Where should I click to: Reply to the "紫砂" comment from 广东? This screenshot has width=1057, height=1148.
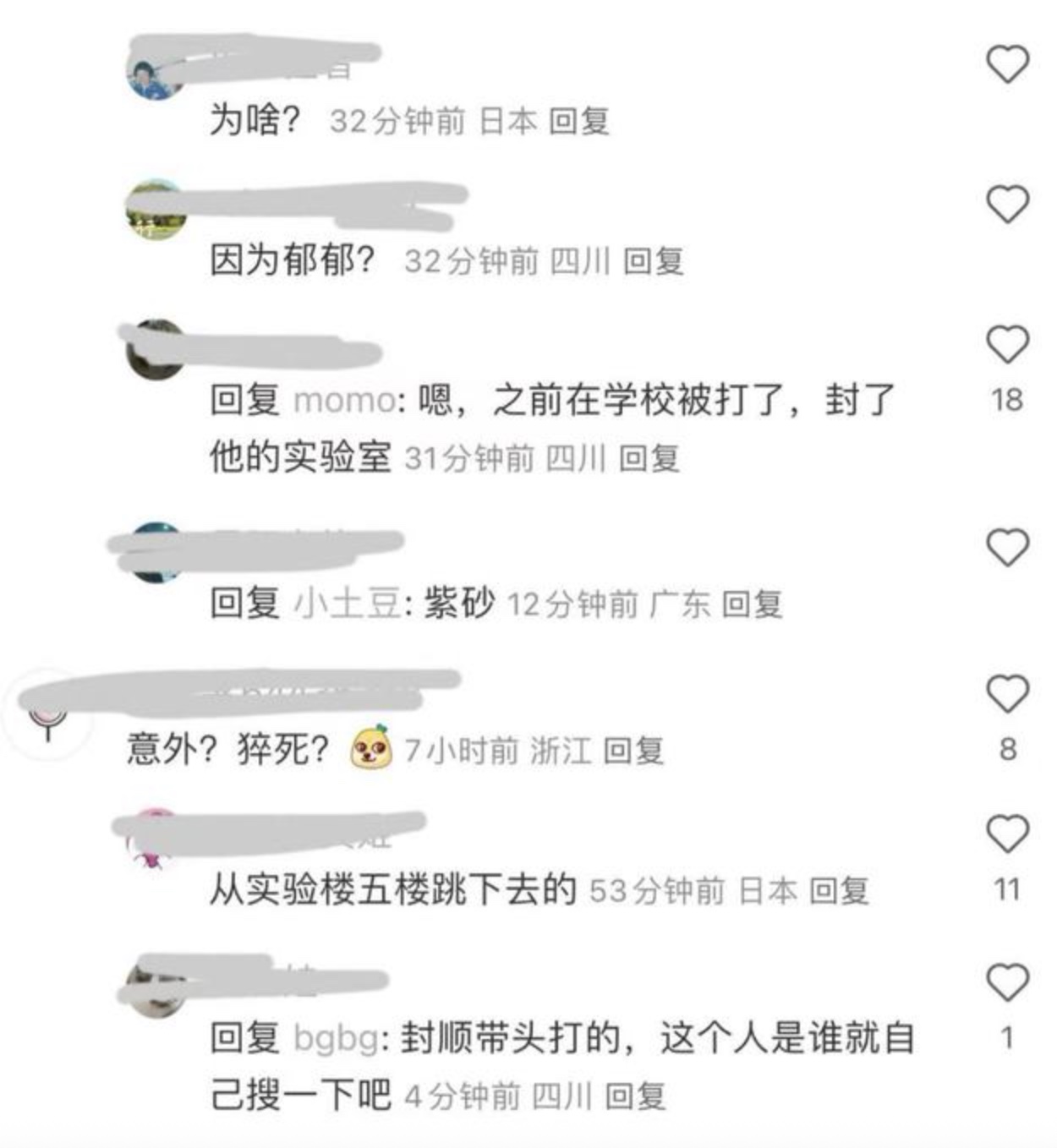point(752,604)
